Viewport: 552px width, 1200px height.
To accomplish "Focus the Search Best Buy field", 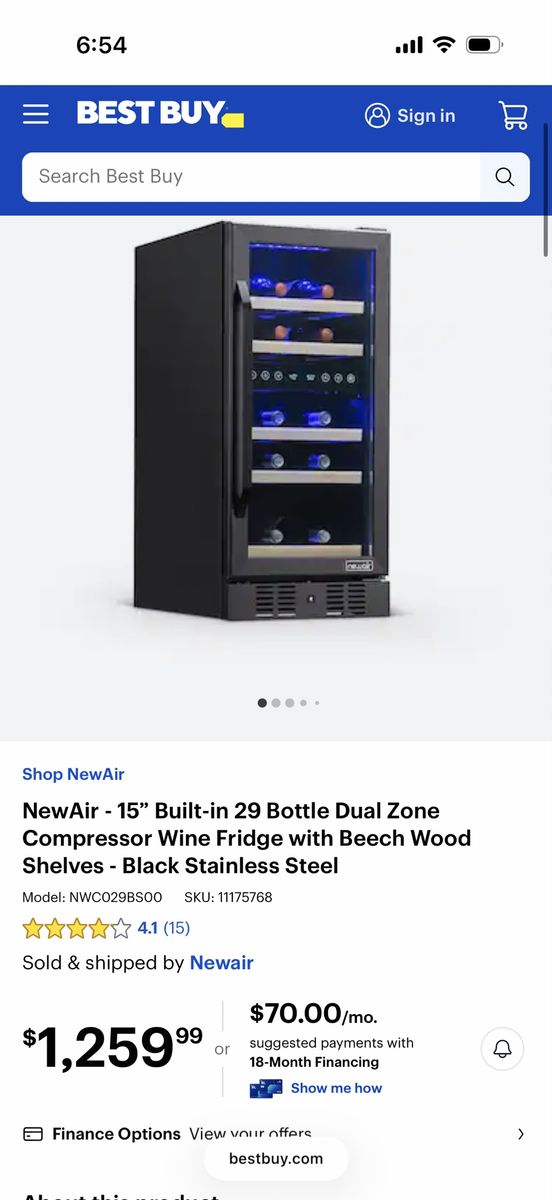I will coord(251,177).
